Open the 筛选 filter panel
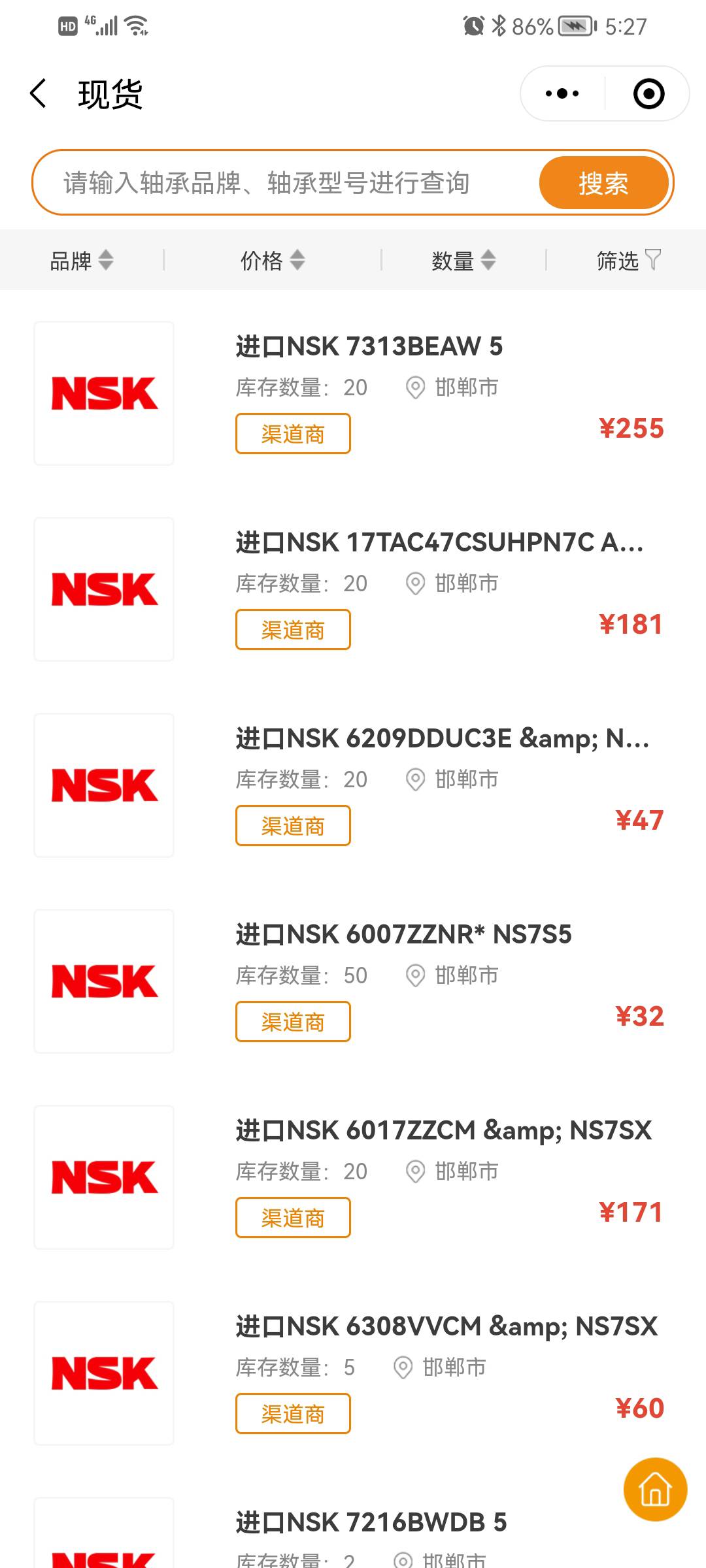The height and width of the screenshot is (1568, 706). (x=628, y=260)
